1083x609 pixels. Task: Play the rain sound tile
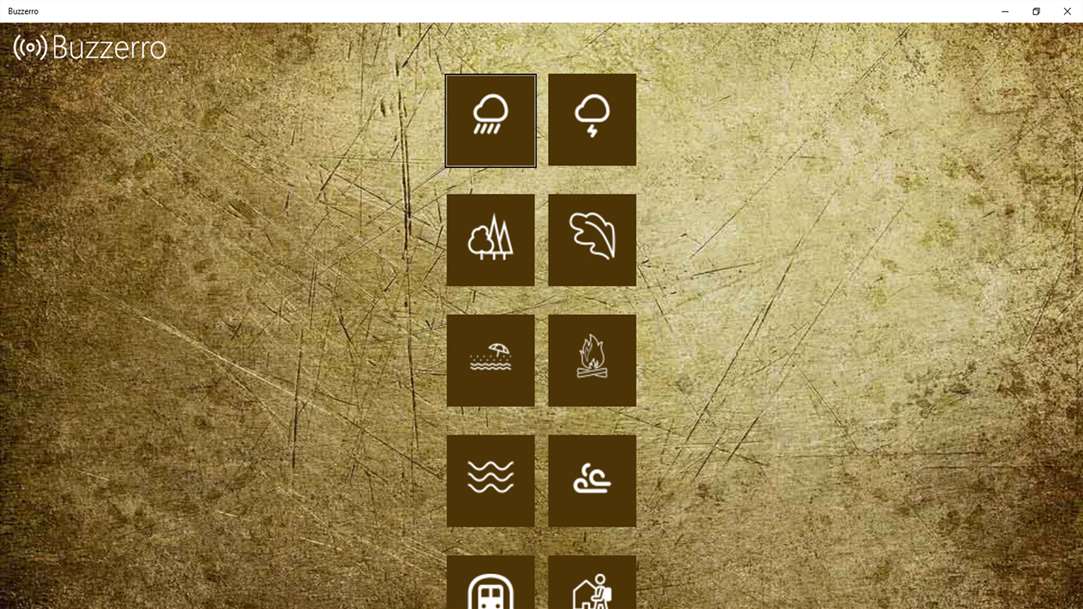click(490, 120)
